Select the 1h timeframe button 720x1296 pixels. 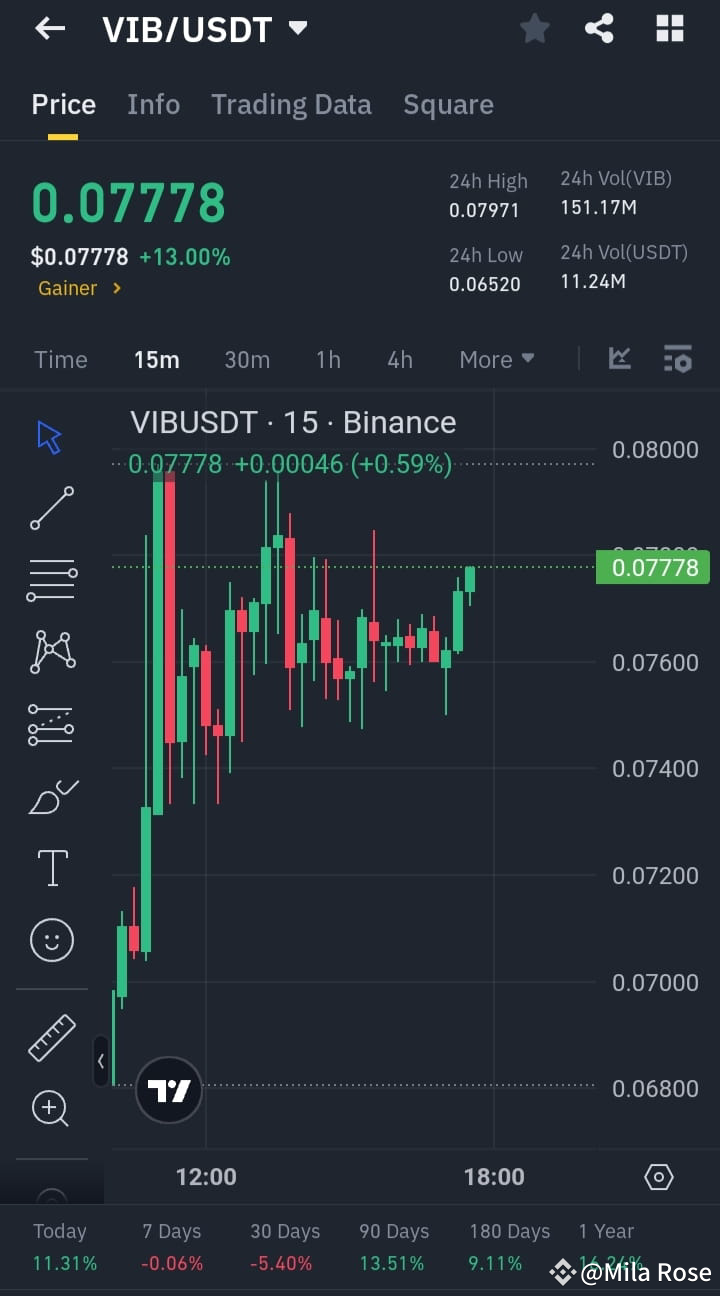(x=328, y=358)
